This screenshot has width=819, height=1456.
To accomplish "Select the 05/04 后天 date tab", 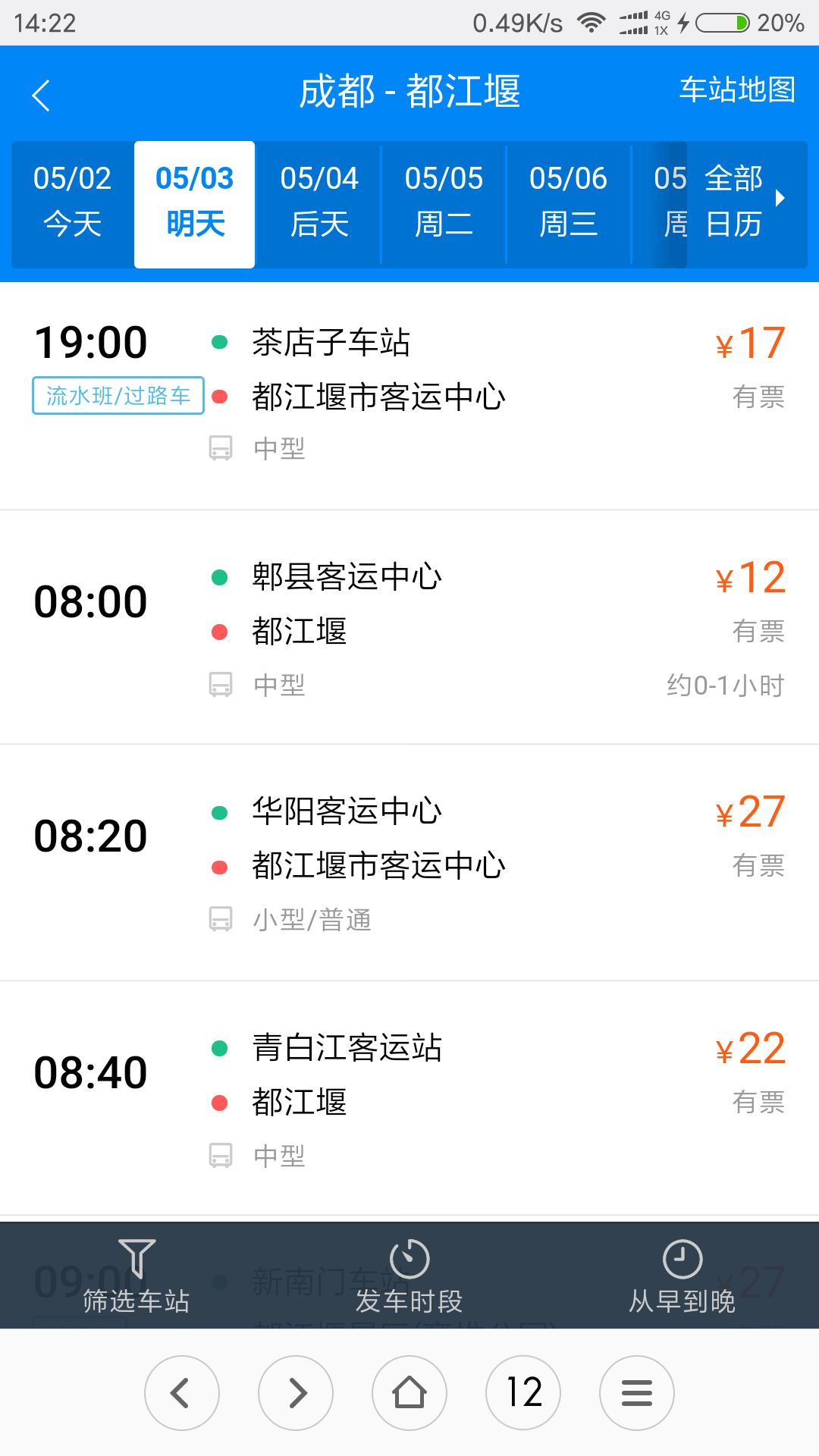I will [319, 202].
